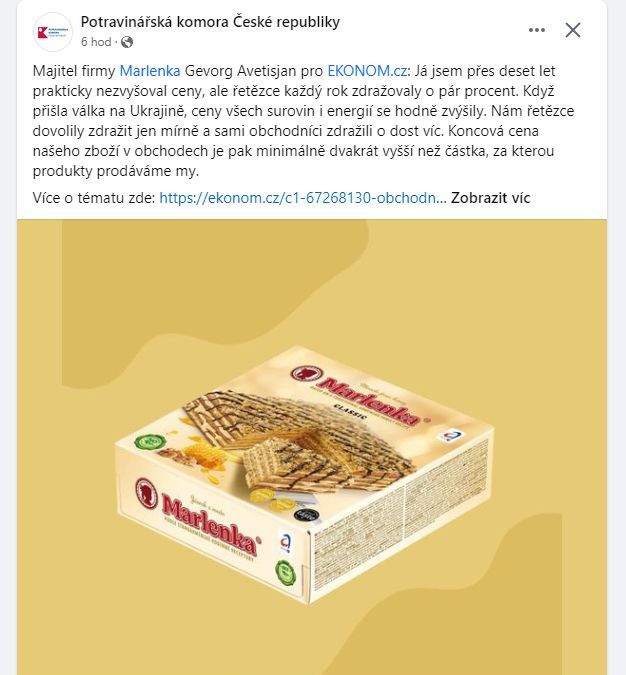Expand the post with Zobrazit víc
The image size is (626, 675).
490,198
